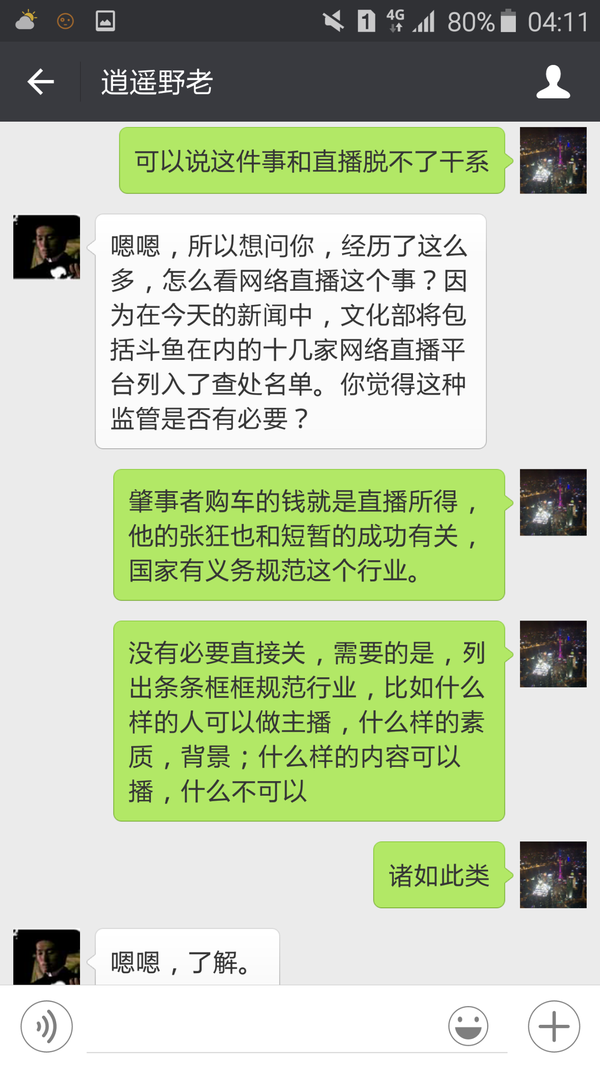Go back from the 逍遥野老 chat
Image resolution: width=600 pixels, height=1066 pixels.
(41, 82)
